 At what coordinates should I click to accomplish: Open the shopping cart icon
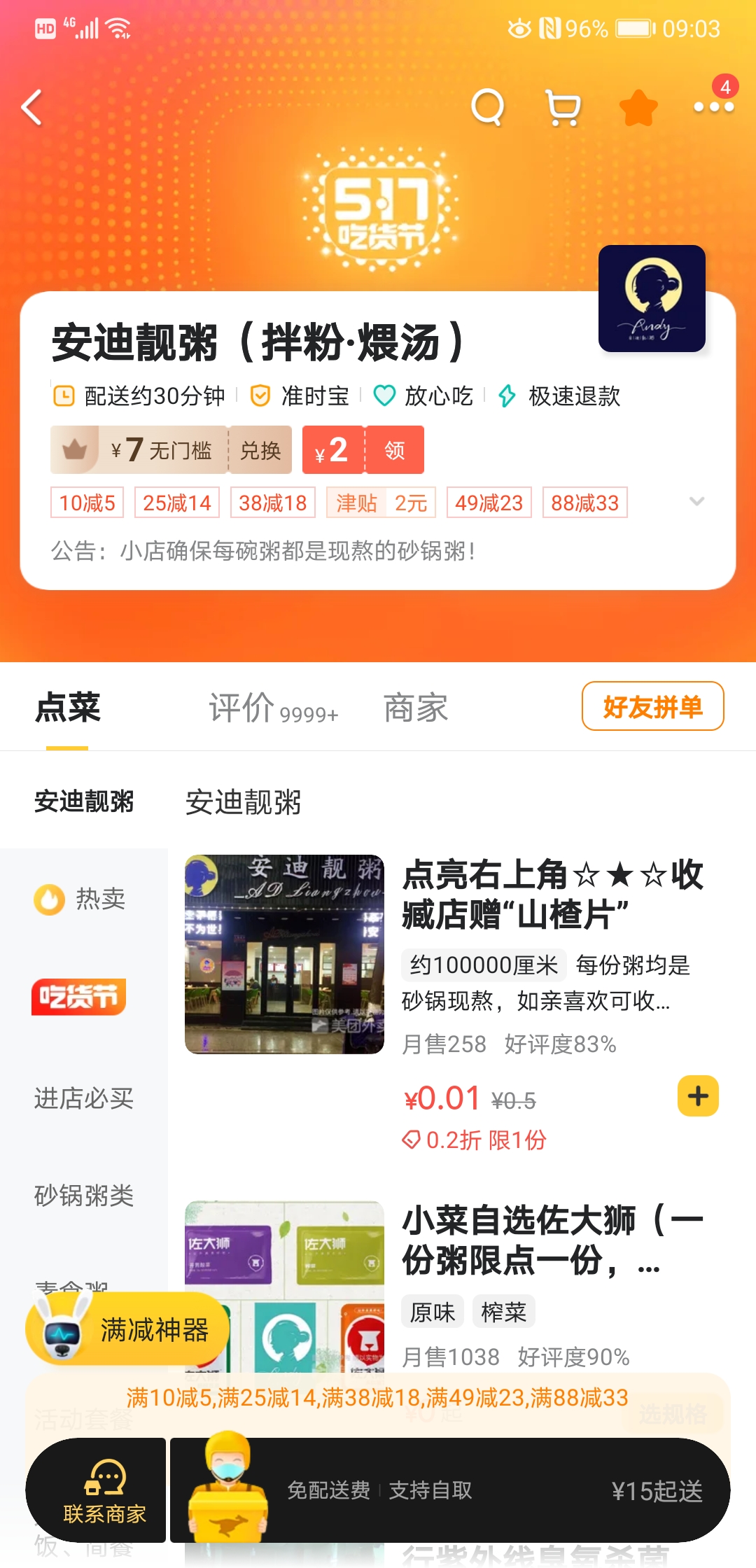pyautogui.click(x=563, y=108)
